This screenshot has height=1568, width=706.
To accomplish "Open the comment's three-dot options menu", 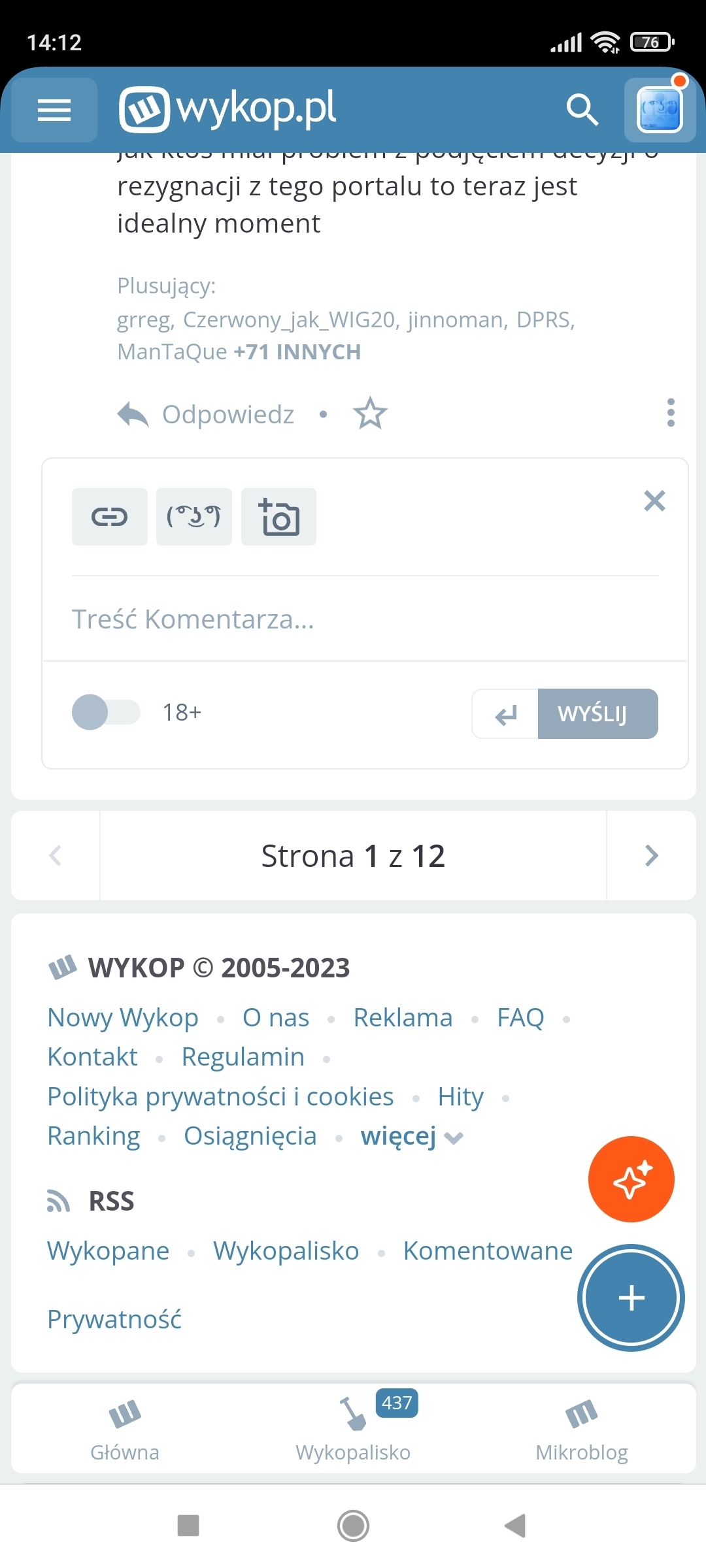I will pyautogui.click(x=671, y=413).
